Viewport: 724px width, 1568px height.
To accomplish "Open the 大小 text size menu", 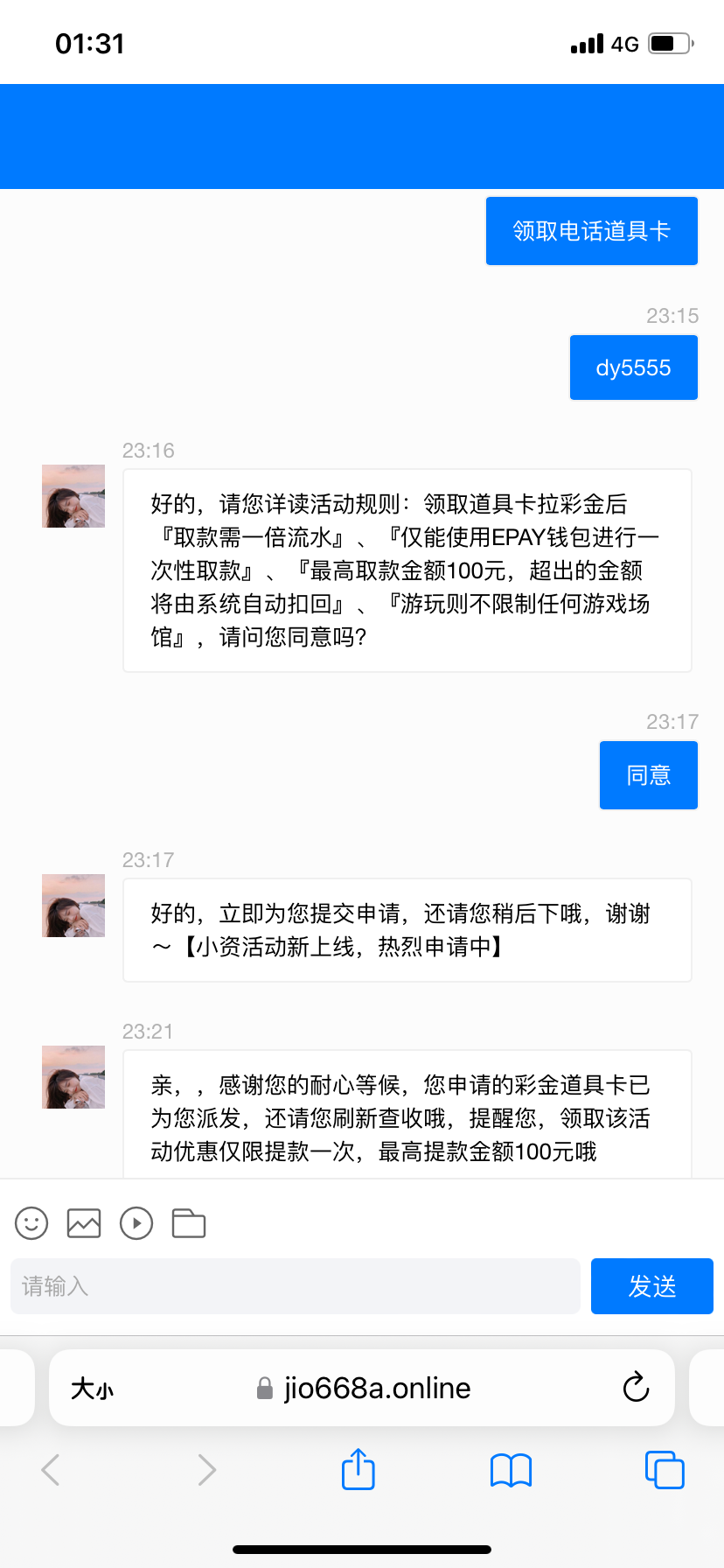I will click(92, 1389).
